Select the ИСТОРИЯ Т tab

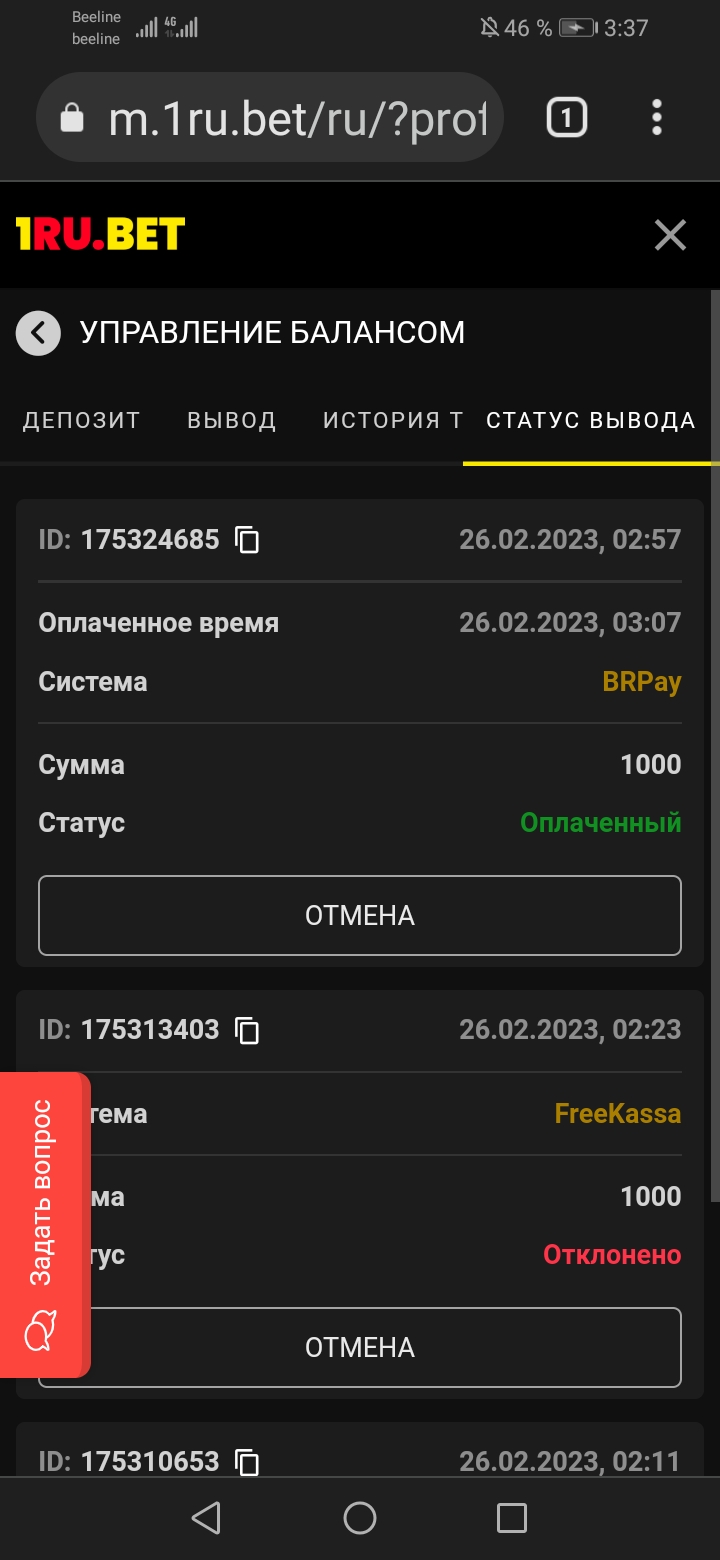[x=391, y=420]
